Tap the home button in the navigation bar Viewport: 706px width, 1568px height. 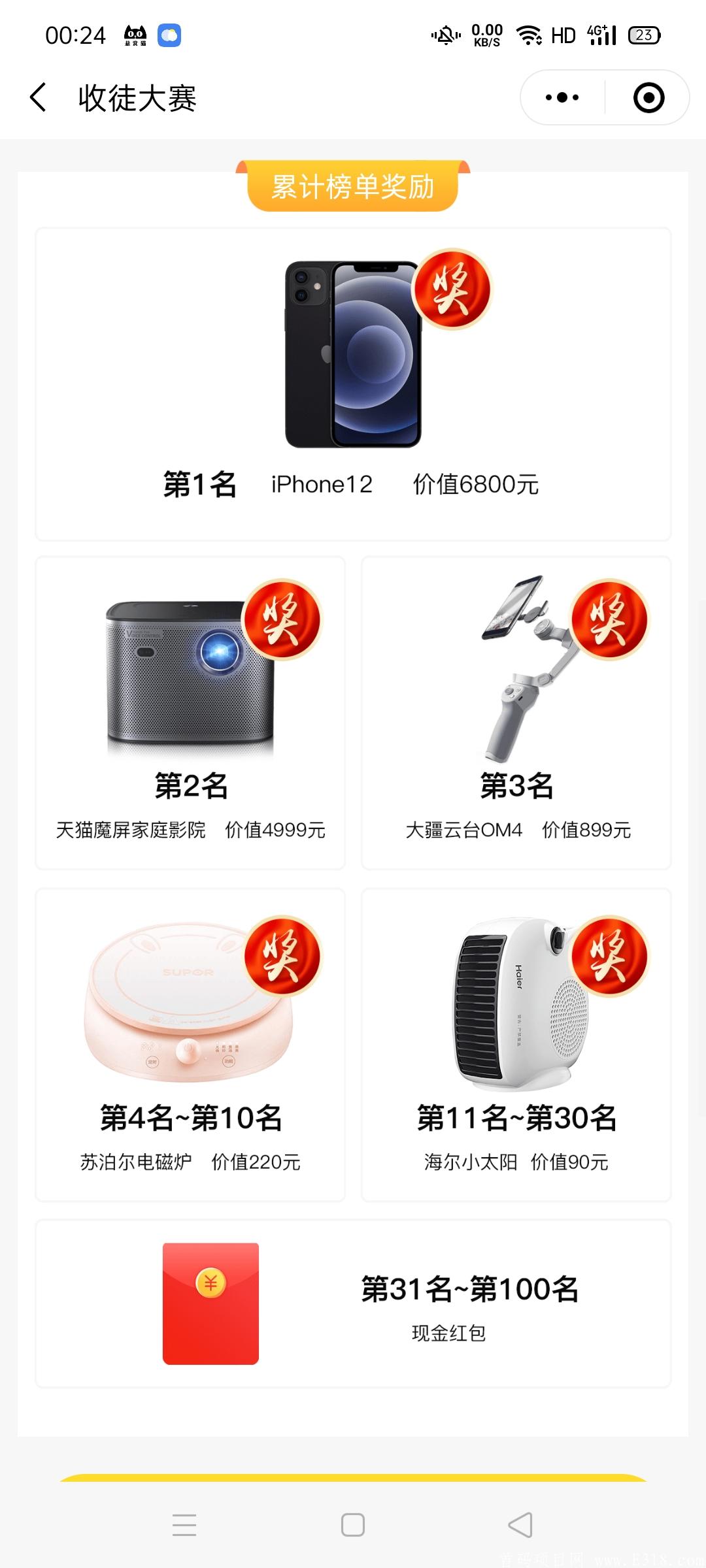353,1524
